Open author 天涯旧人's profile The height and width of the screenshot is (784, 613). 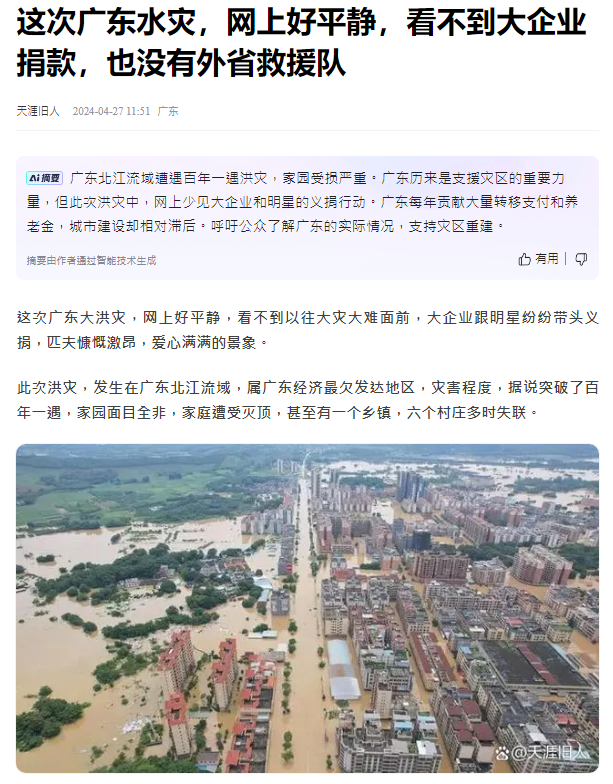(38, 111)
